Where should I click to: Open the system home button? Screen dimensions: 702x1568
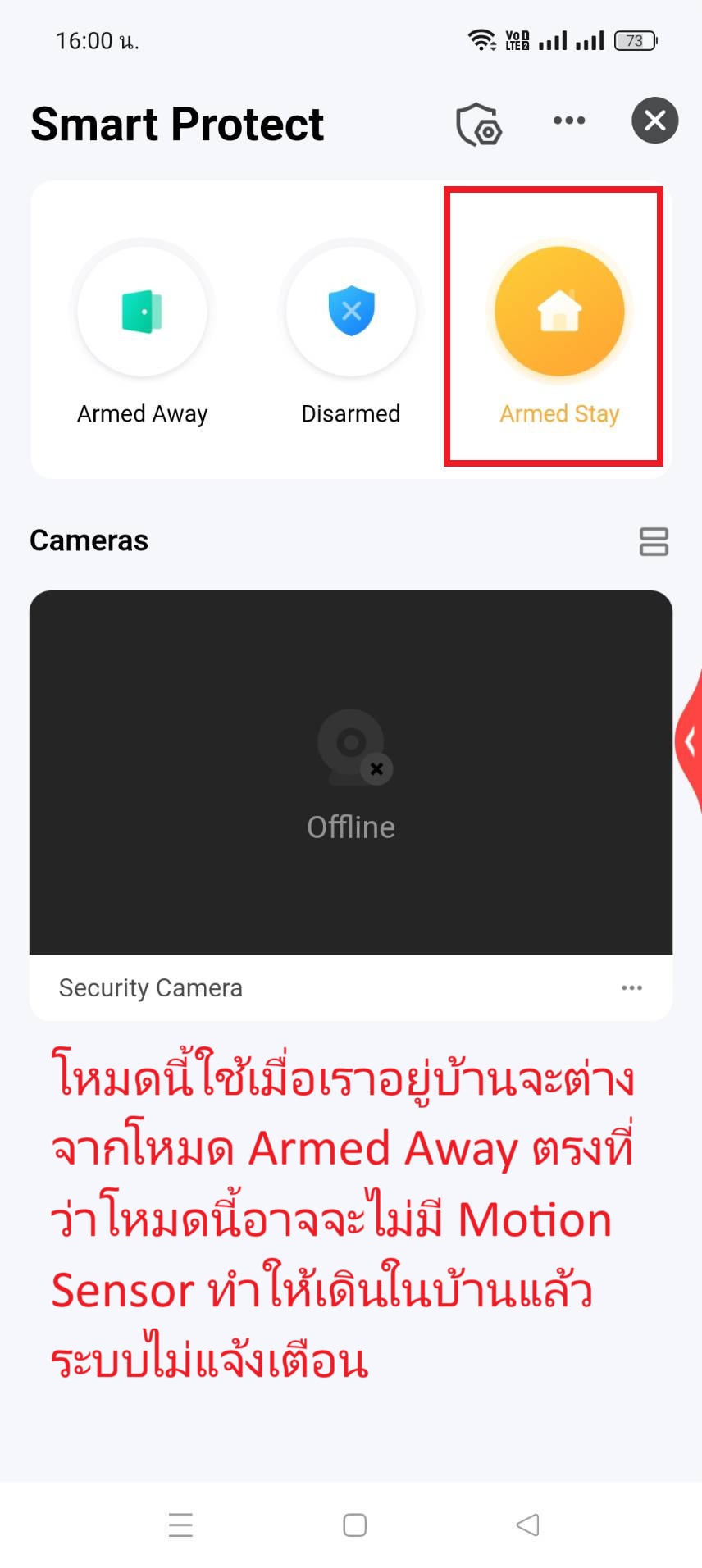[354, 1525]
